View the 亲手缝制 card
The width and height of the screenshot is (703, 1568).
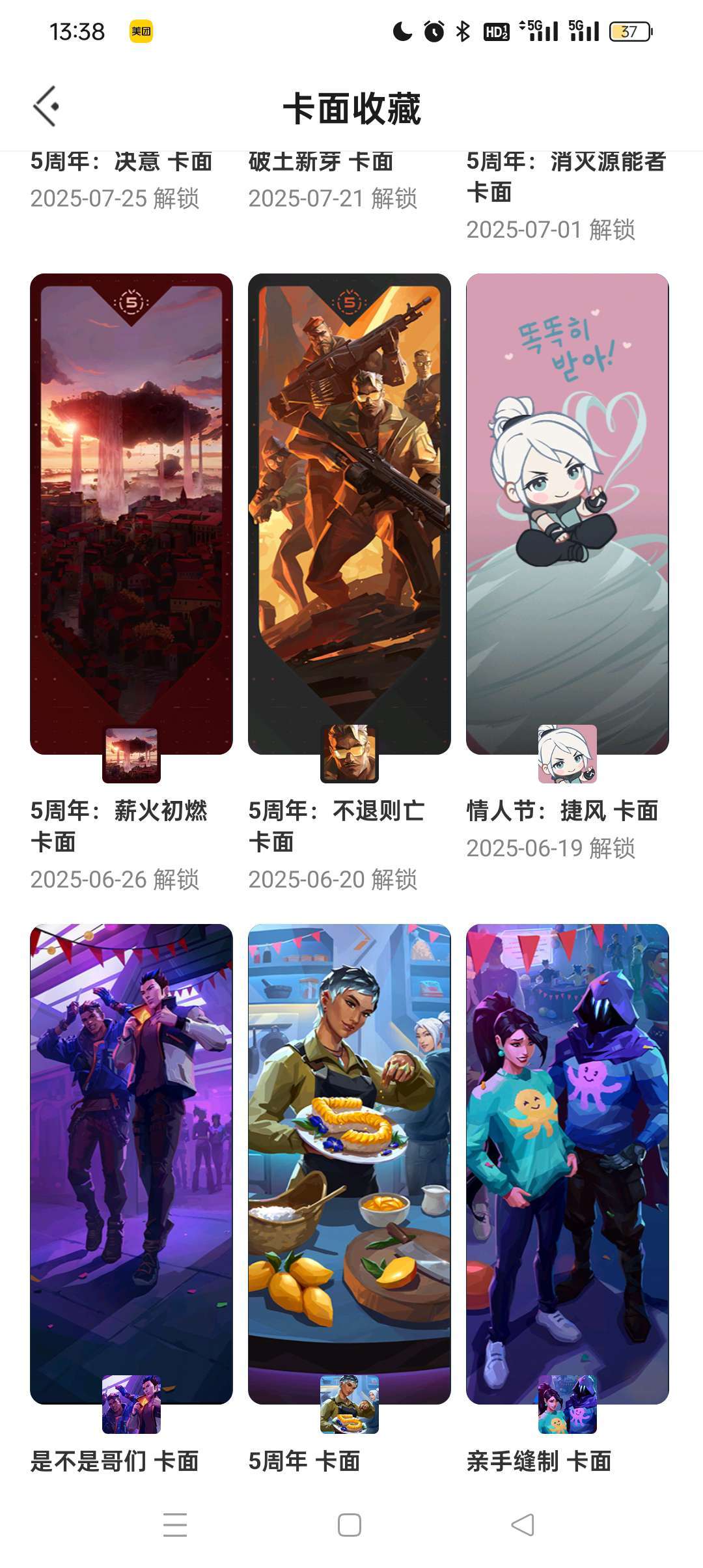568,1164
